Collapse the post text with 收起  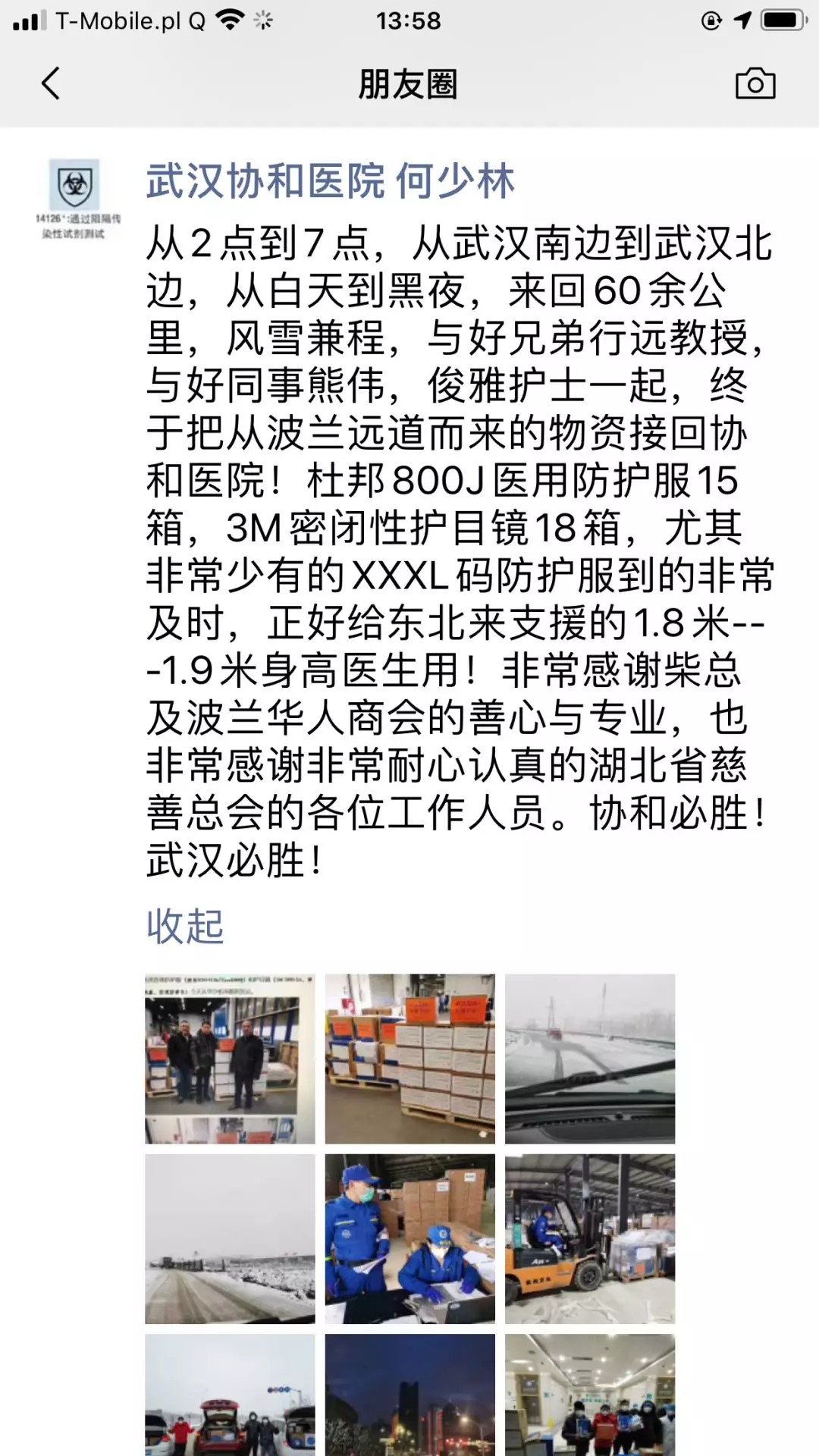pyautogui.click(x=184, y=926)
